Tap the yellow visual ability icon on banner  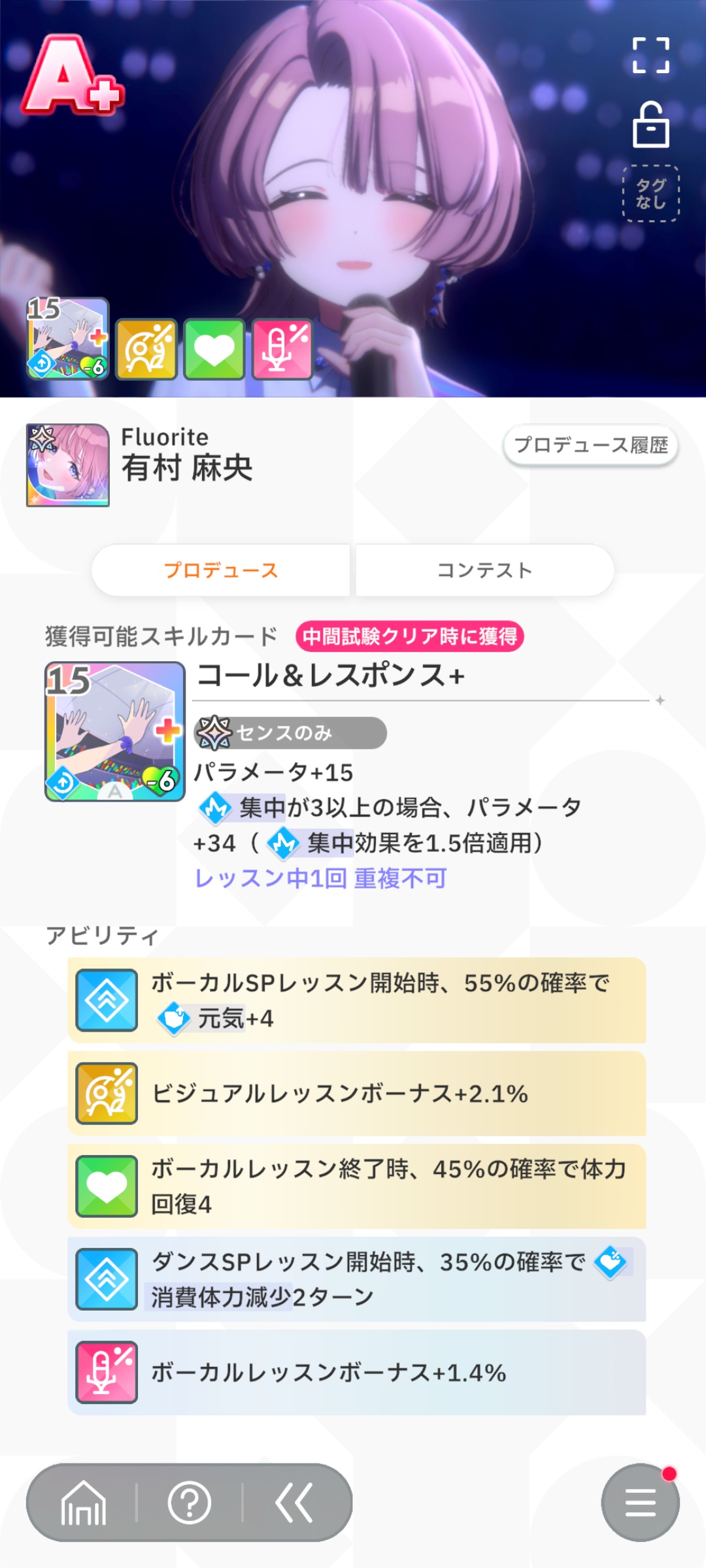coord(146,349)
